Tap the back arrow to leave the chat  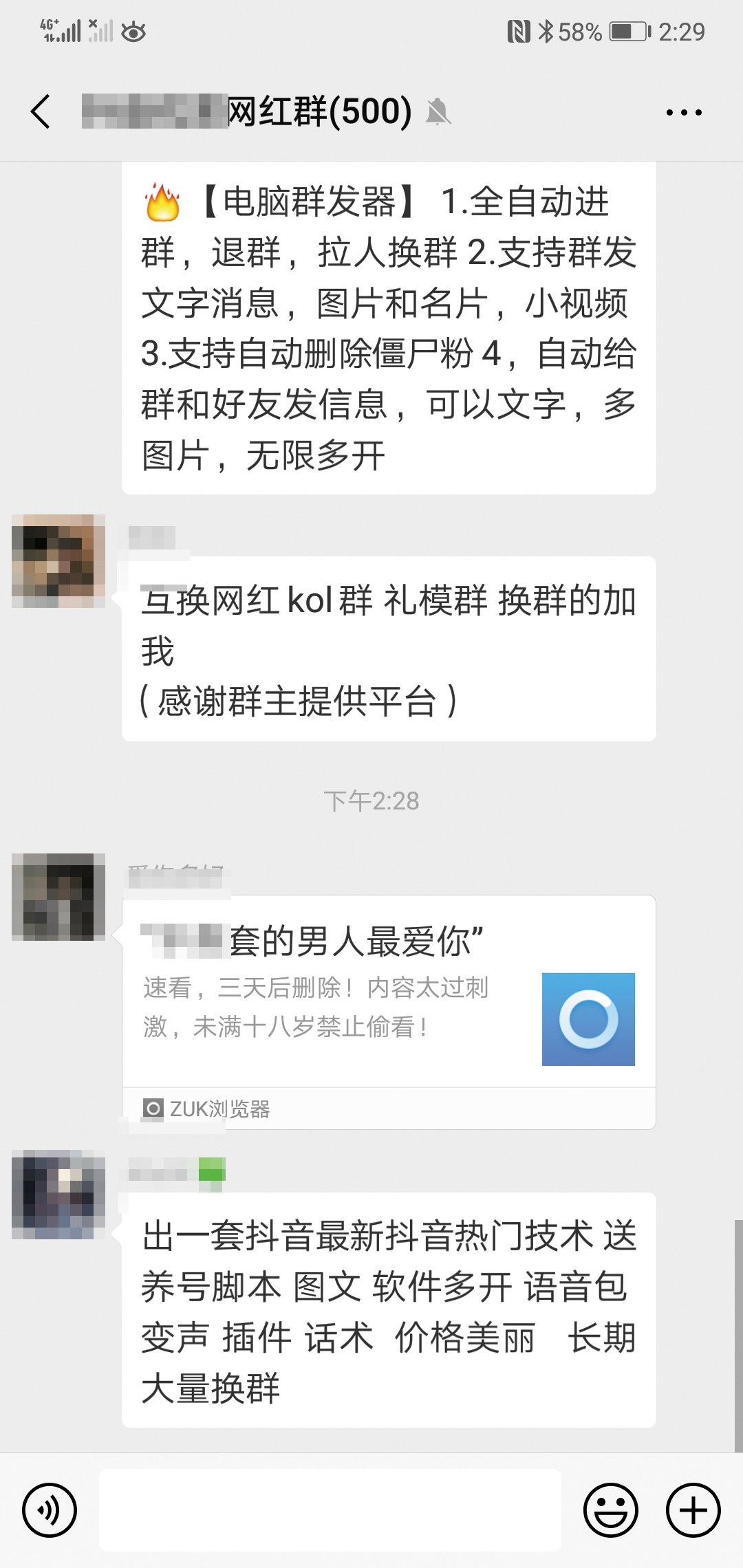pyautogui.click(x=41, y=111)
